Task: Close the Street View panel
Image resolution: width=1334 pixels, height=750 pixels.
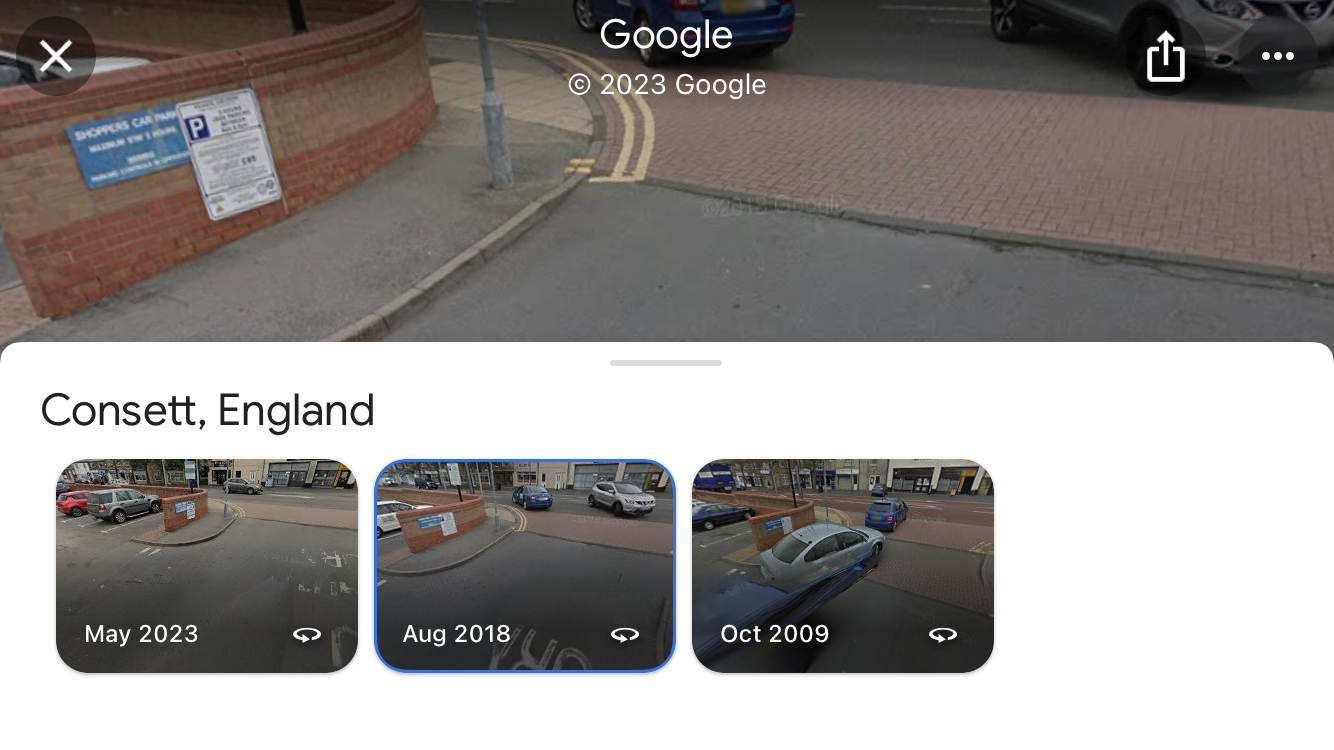Action: click(x=56, y=57)
